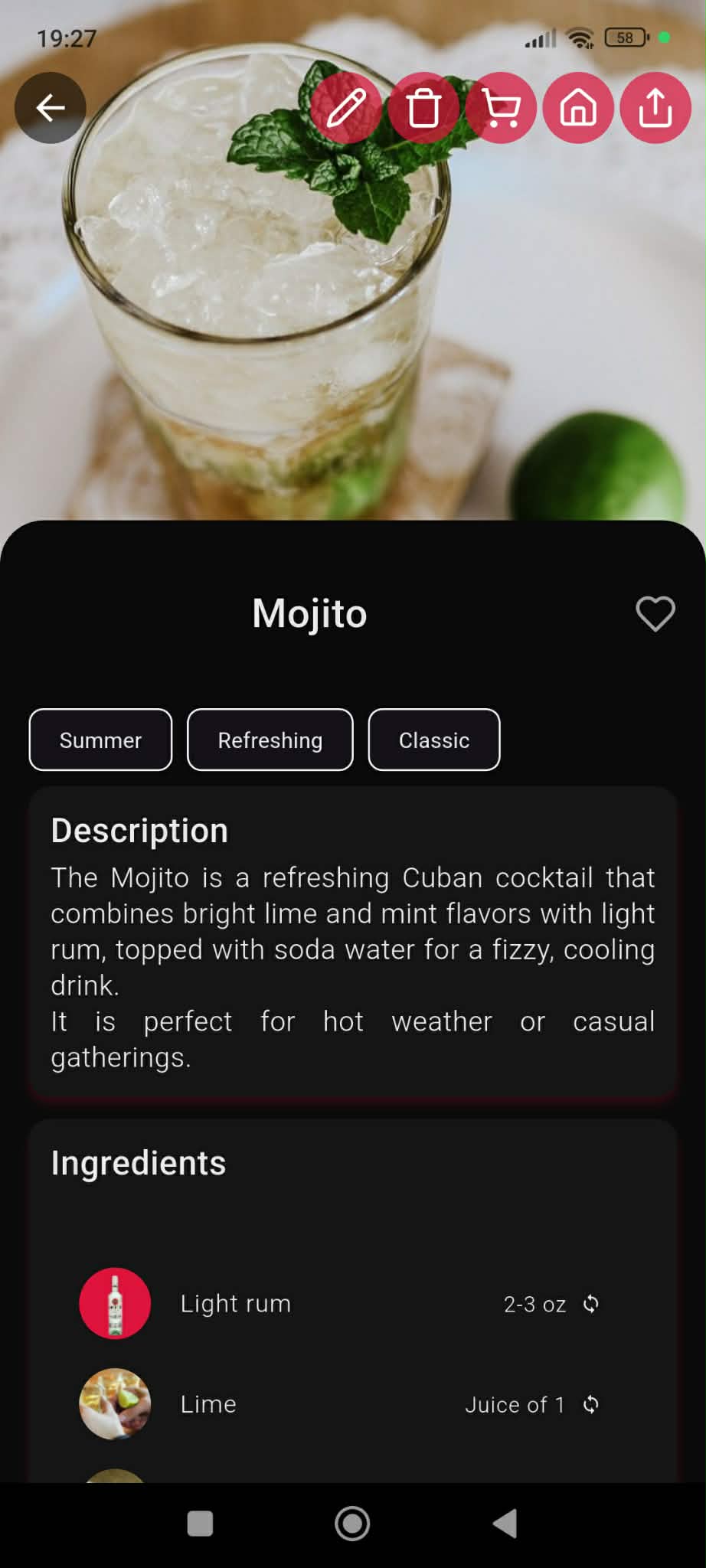Delete this cocktail with the trash icon

pyautogui.click(x=423, y=108)
